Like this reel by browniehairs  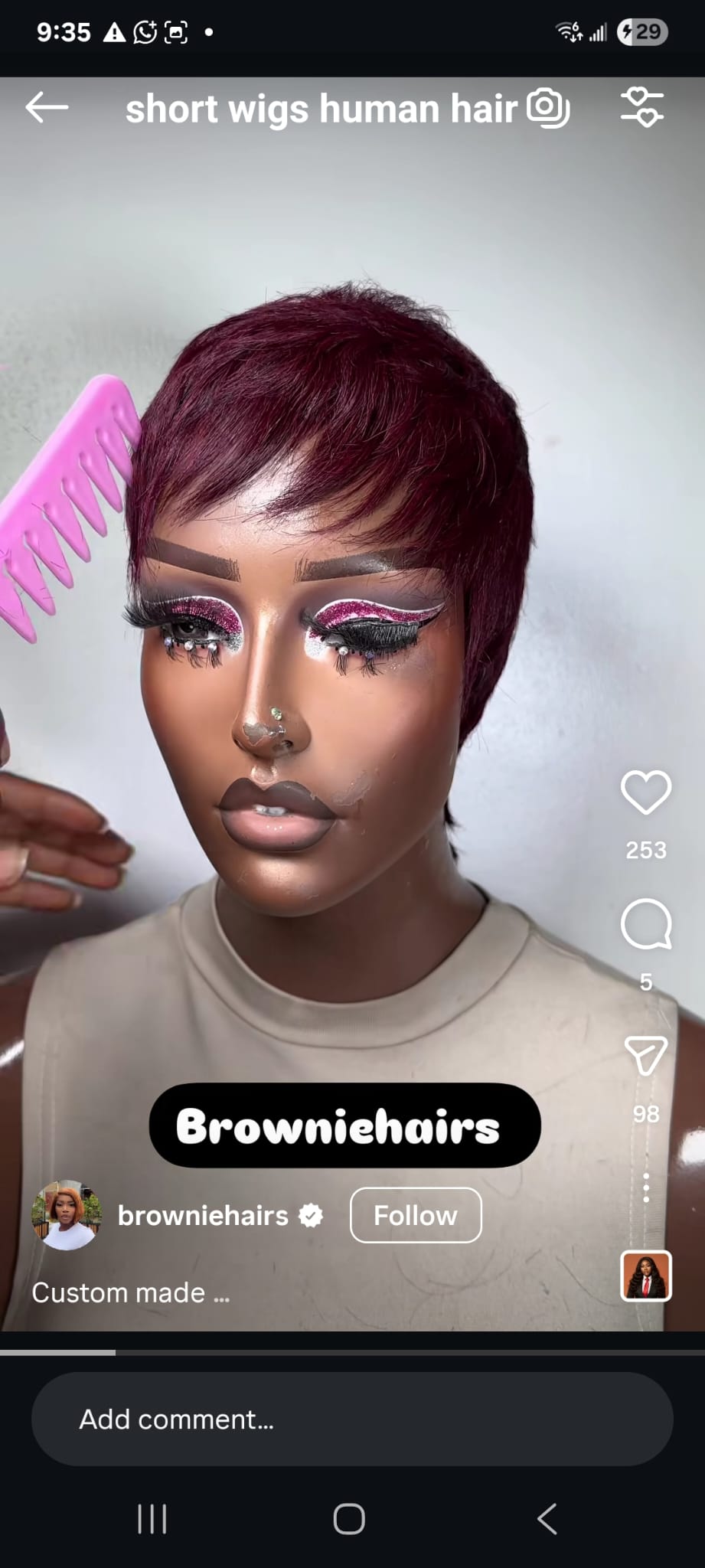[645, 793]
